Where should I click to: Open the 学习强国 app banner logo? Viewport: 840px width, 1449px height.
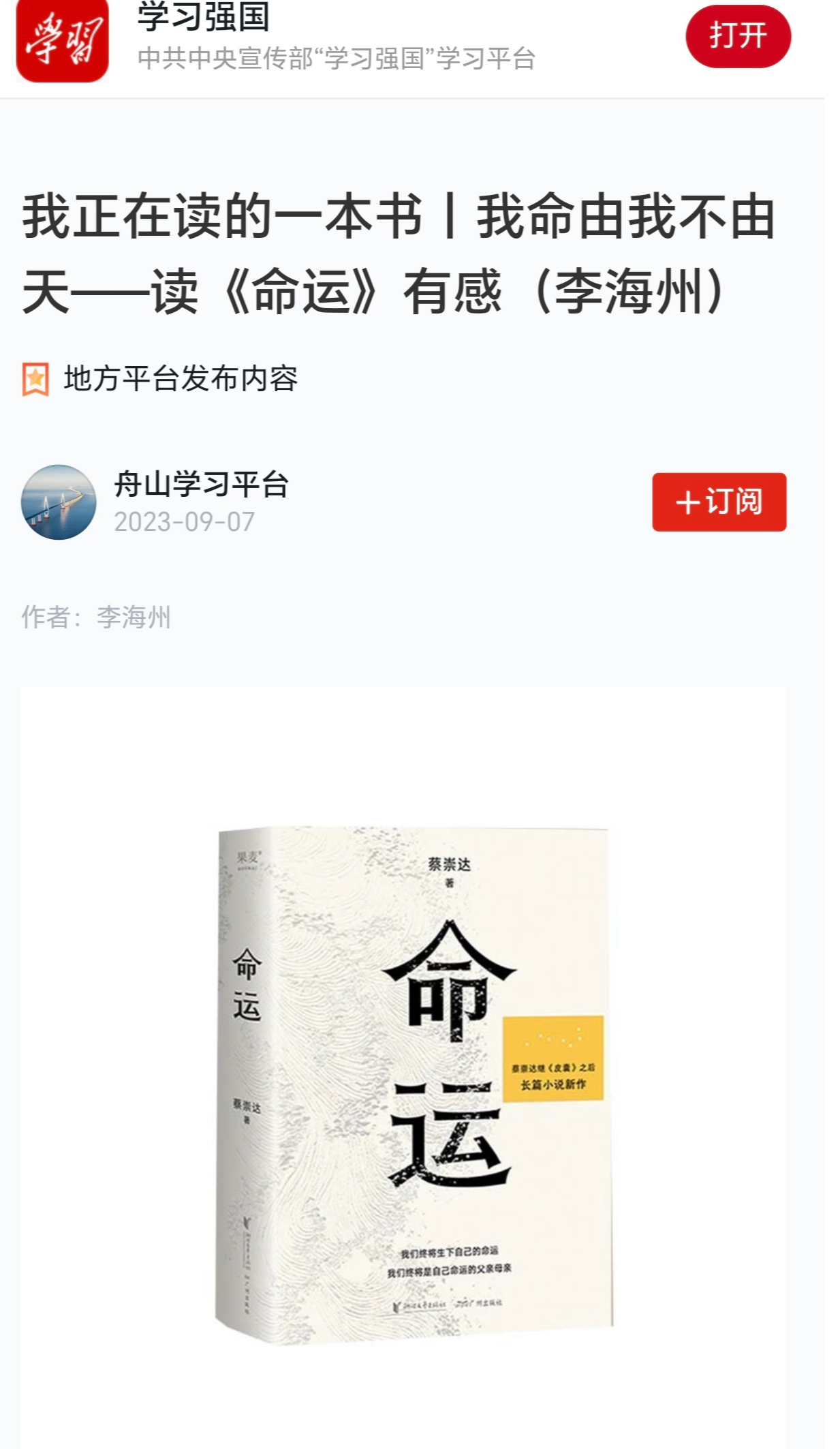pos(63,41)
